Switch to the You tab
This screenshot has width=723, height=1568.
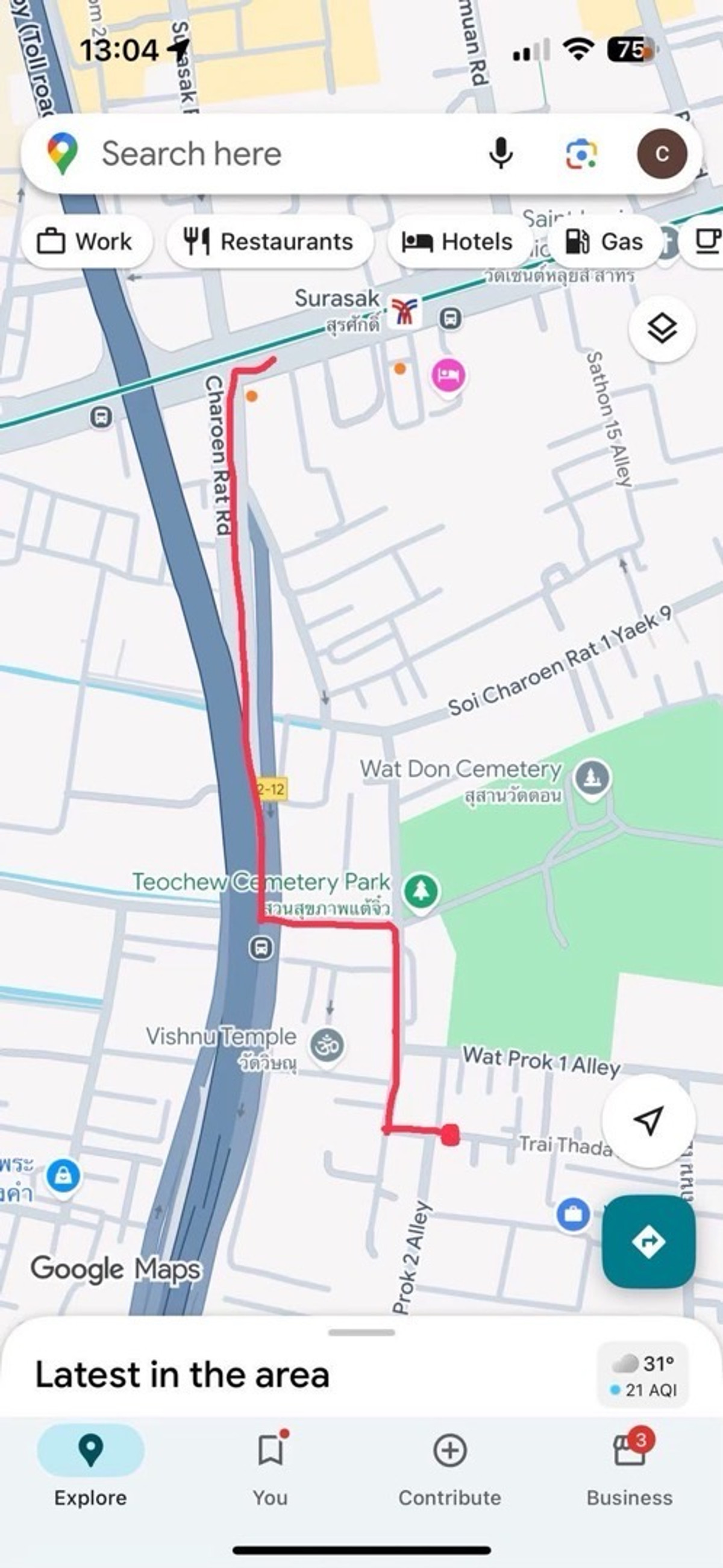click(x=270, y=1467)
